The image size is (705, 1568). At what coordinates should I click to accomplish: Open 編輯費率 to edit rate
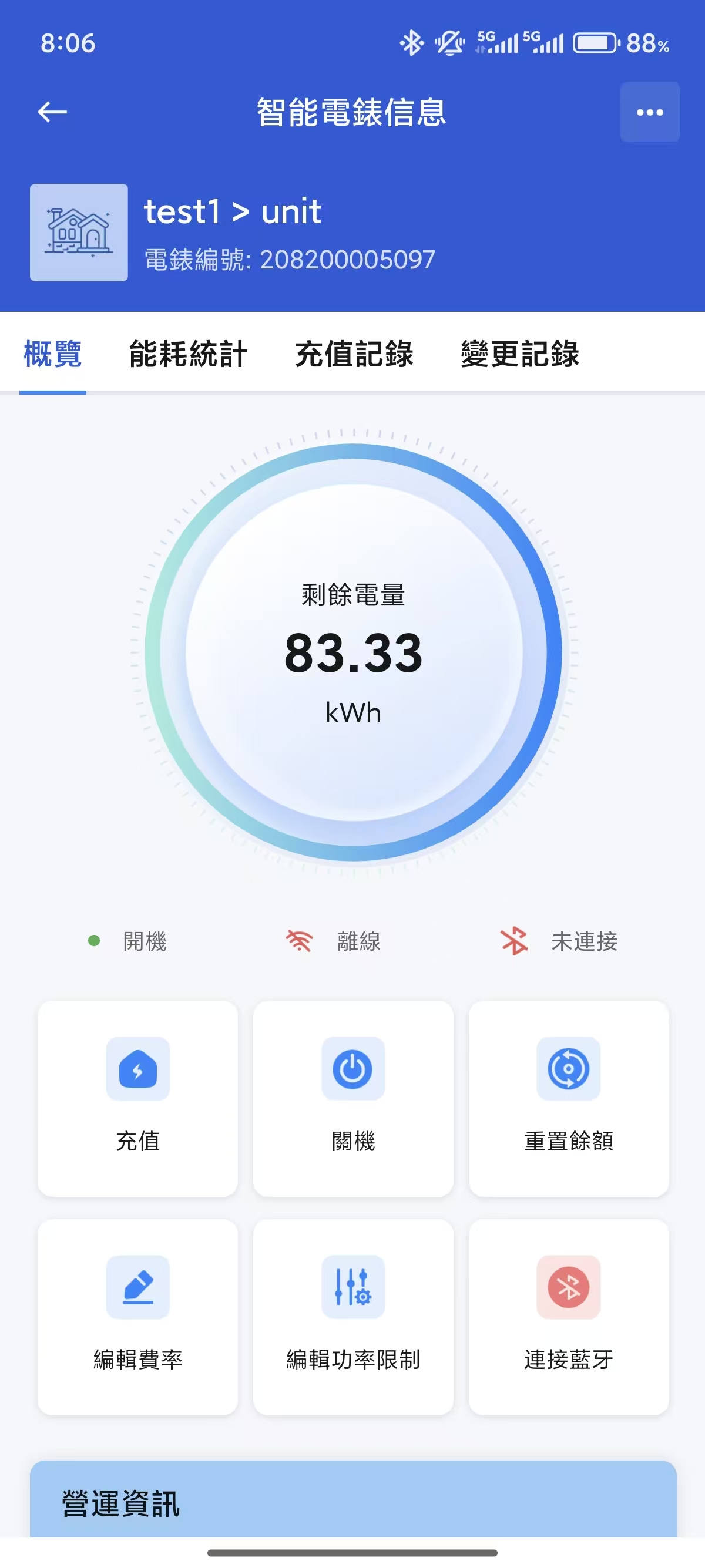[137, 1317]
